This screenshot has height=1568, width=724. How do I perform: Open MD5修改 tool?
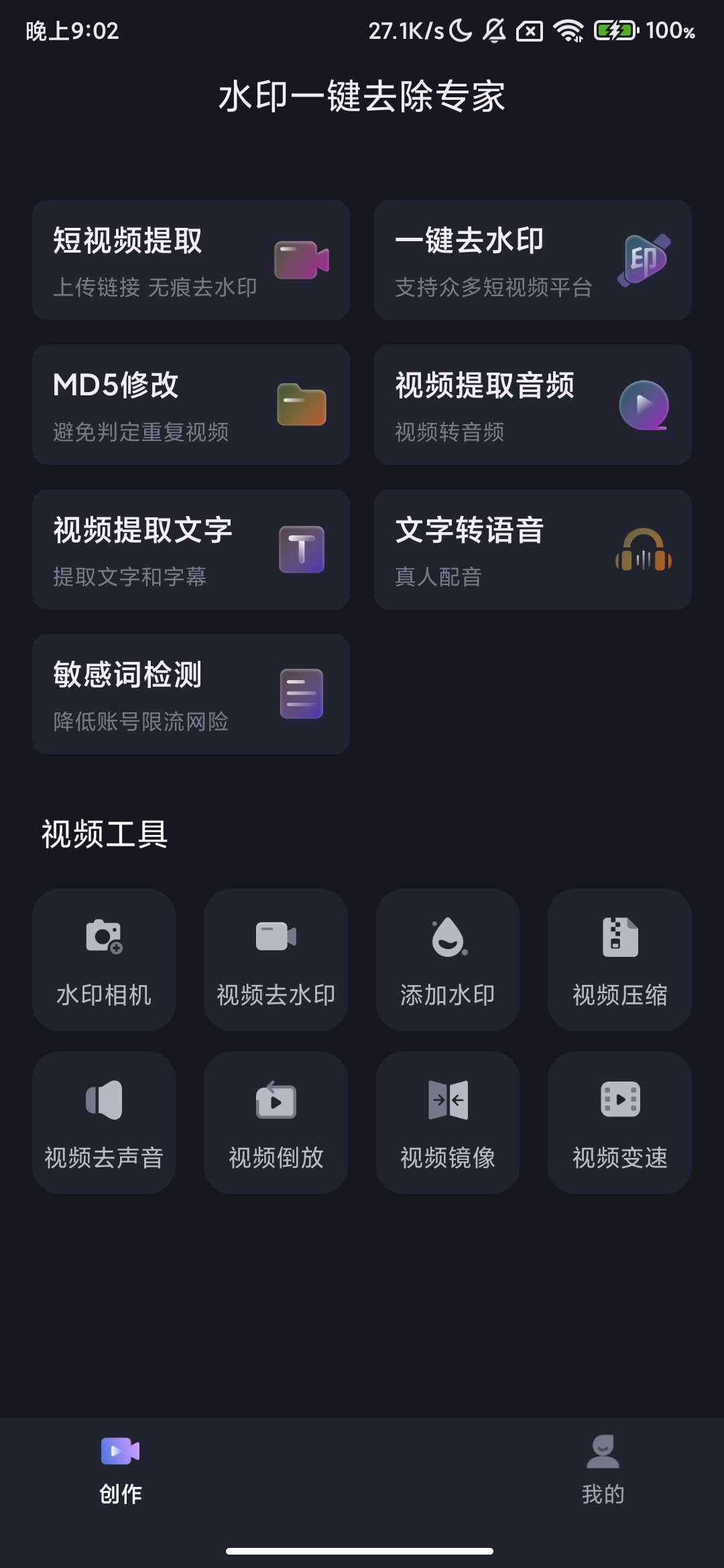(x=191, y=405)
